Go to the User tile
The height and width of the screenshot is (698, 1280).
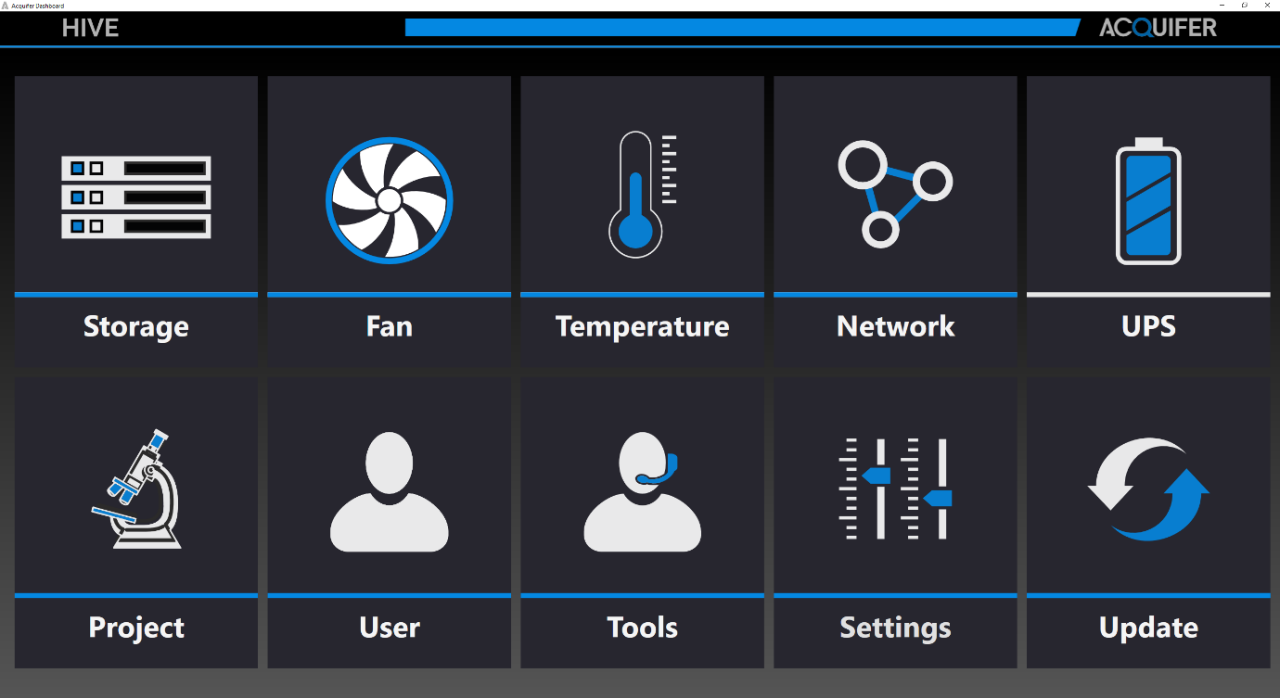tap(389, 521)
